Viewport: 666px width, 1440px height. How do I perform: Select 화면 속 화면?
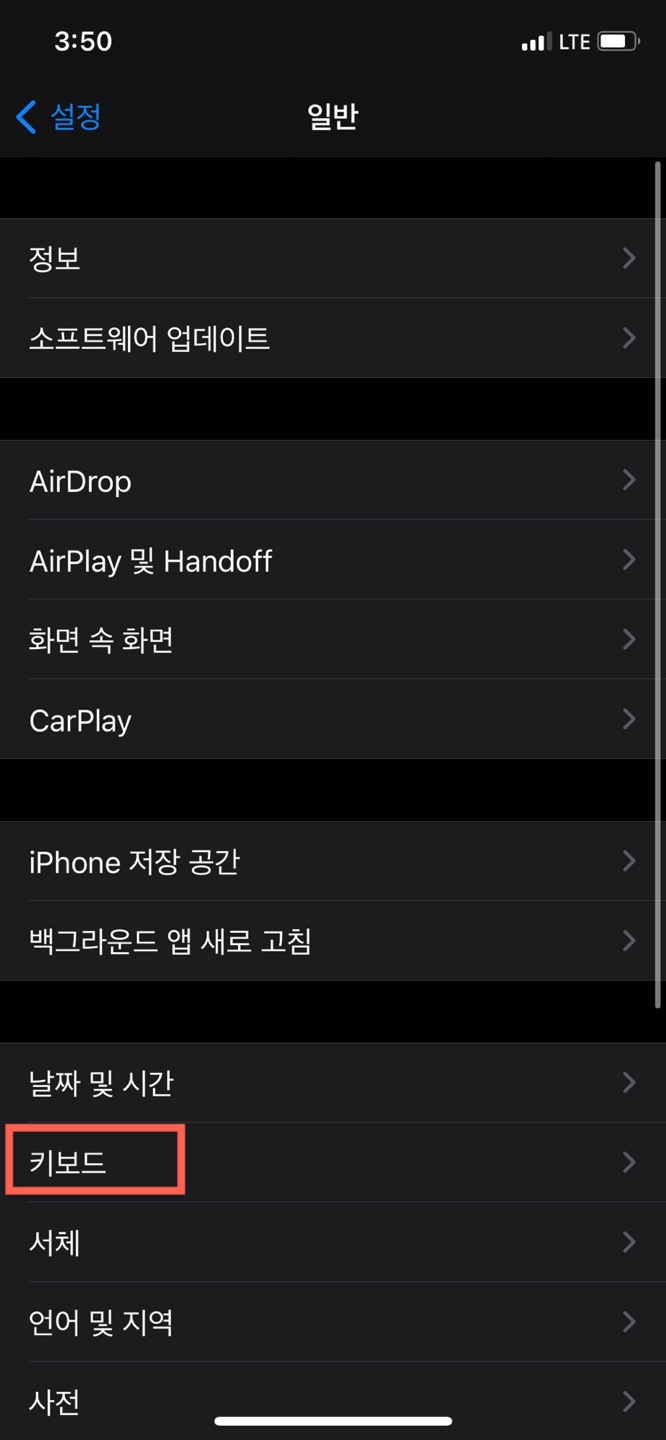pyautogui.click(x=332, y=640)
